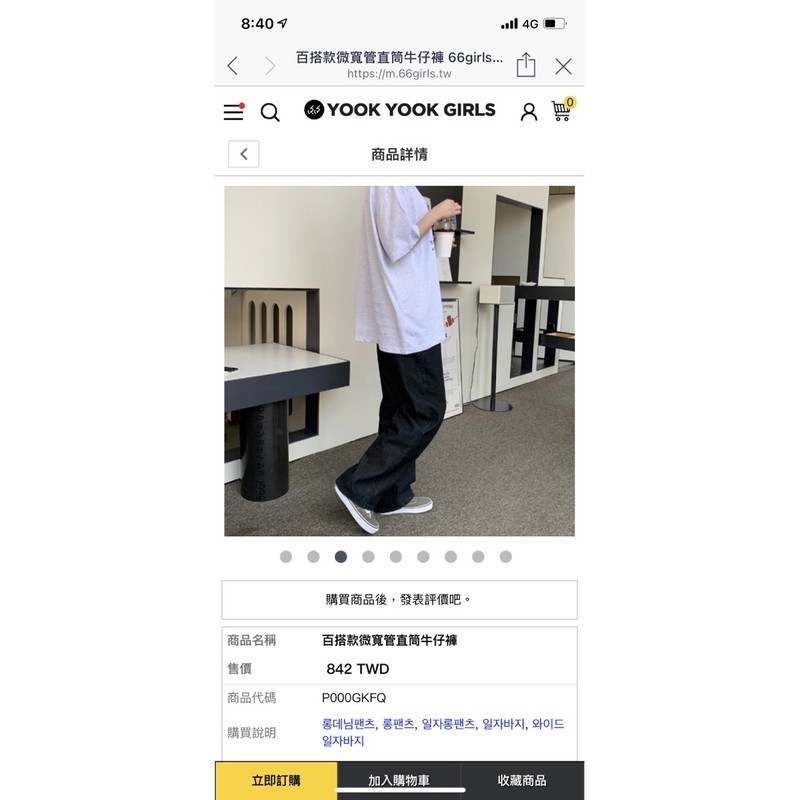
Task: Open the Korean keyword tag links
Action: [x=443, y=732]
